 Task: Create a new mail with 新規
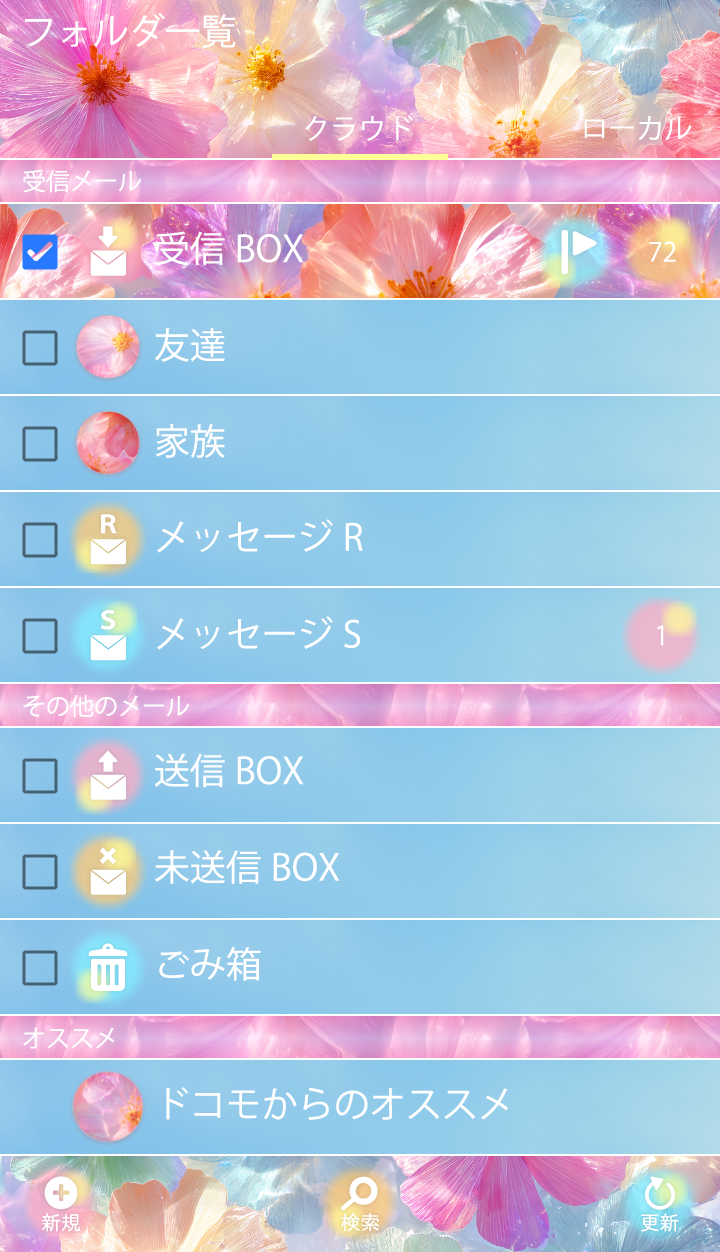(x=60, y=1204)
